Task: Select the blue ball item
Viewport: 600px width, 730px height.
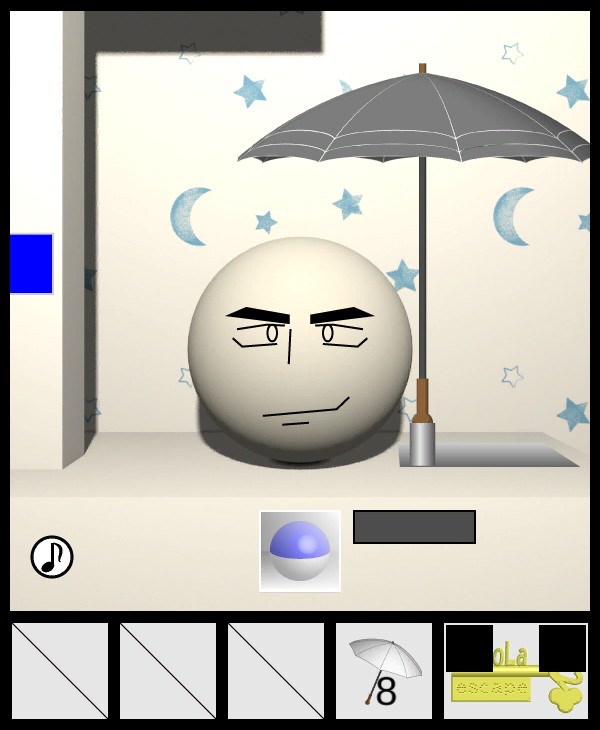Action: [x=300, y=551]
